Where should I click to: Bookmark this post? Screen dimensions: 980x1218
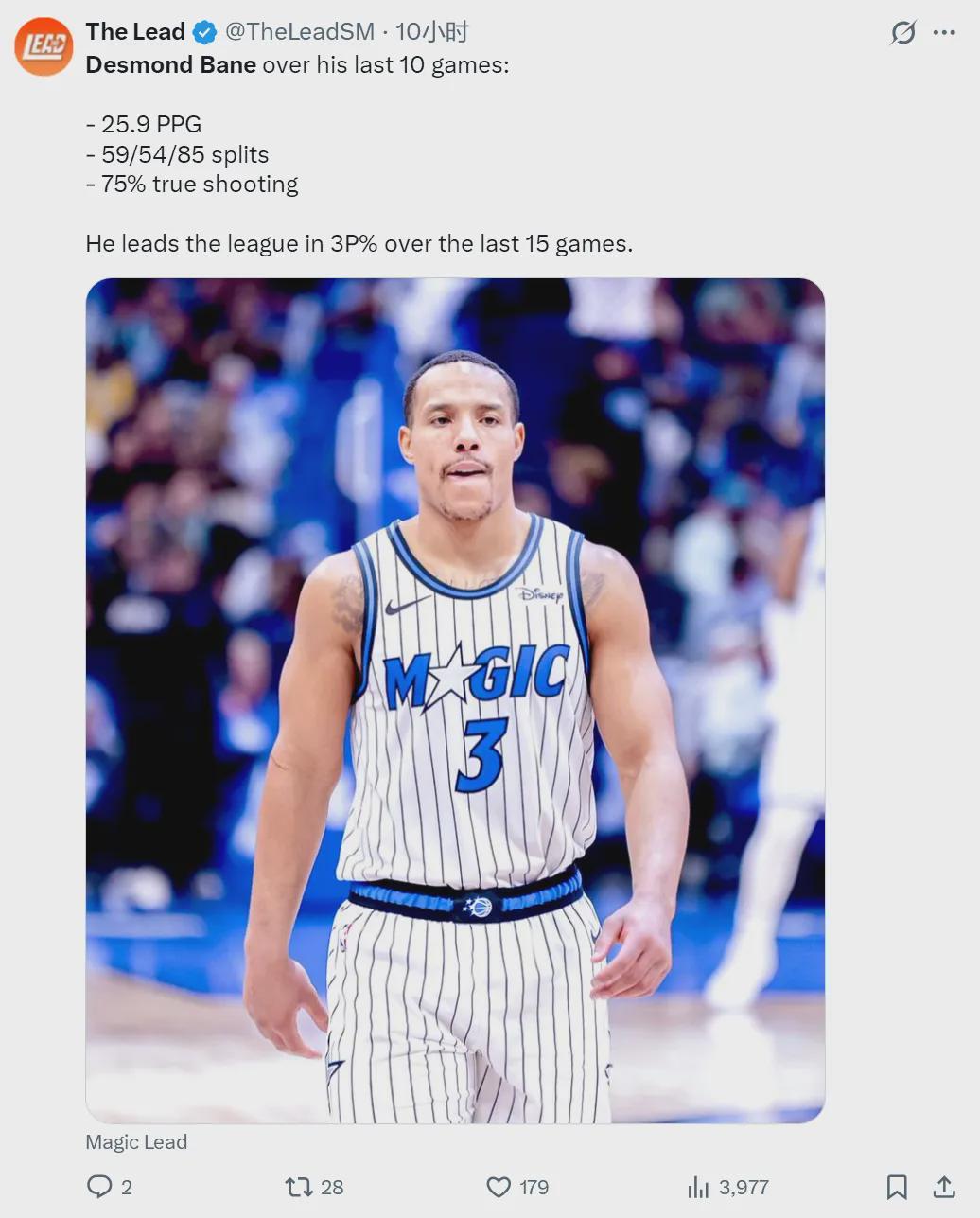(897, 1187)
